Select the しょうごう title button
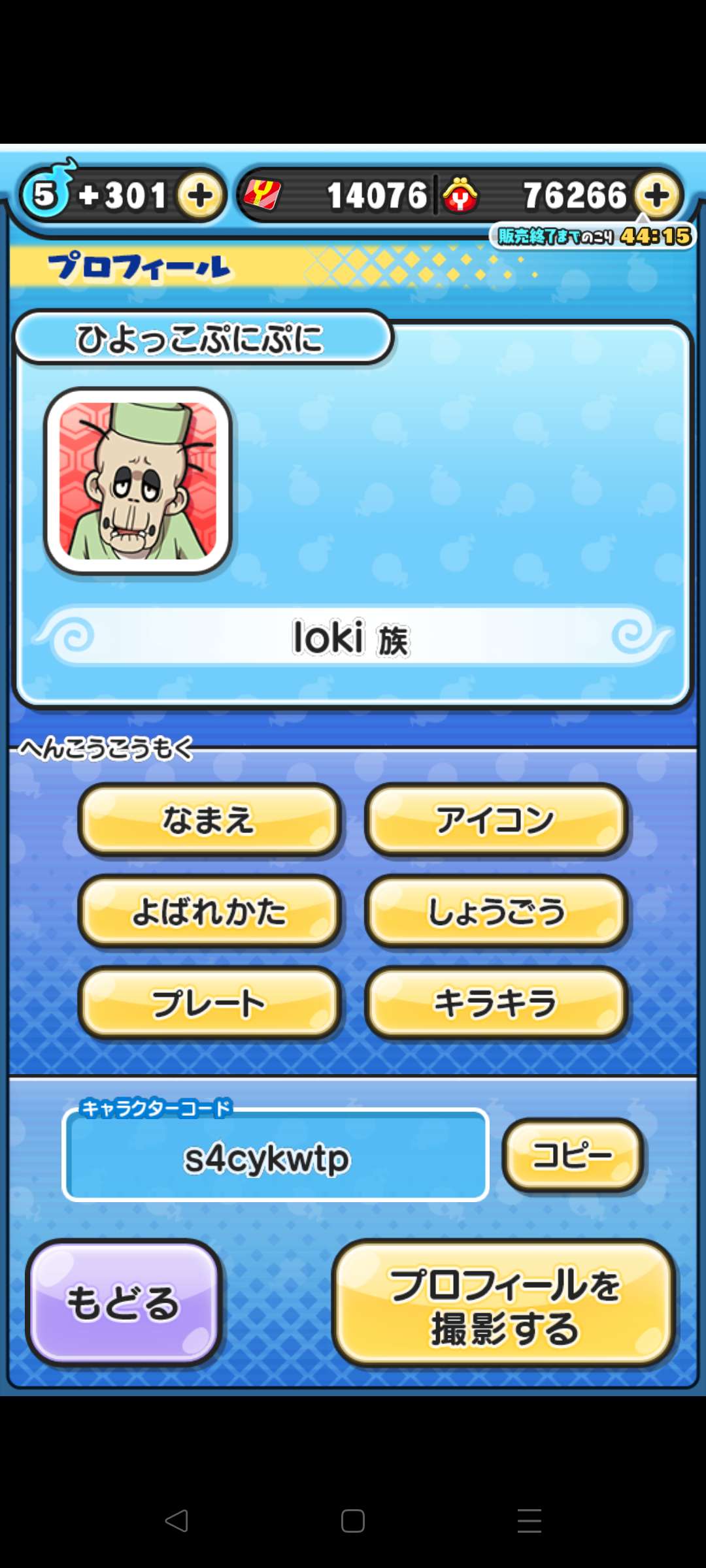 pos(496,911)
